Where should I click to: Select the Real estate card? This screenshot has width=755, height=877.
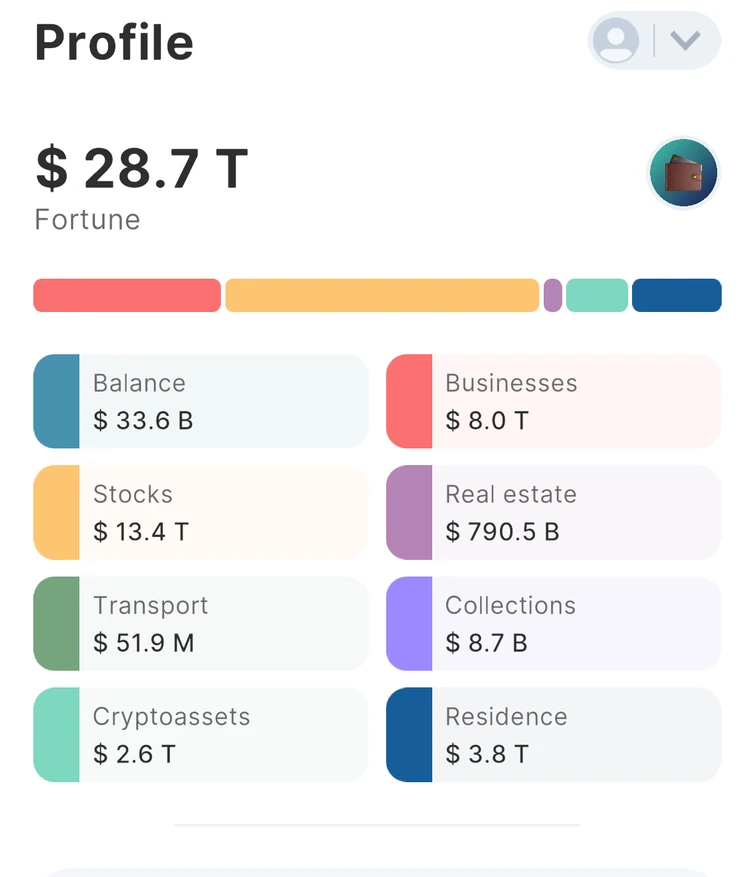click(x=553, y=513)
